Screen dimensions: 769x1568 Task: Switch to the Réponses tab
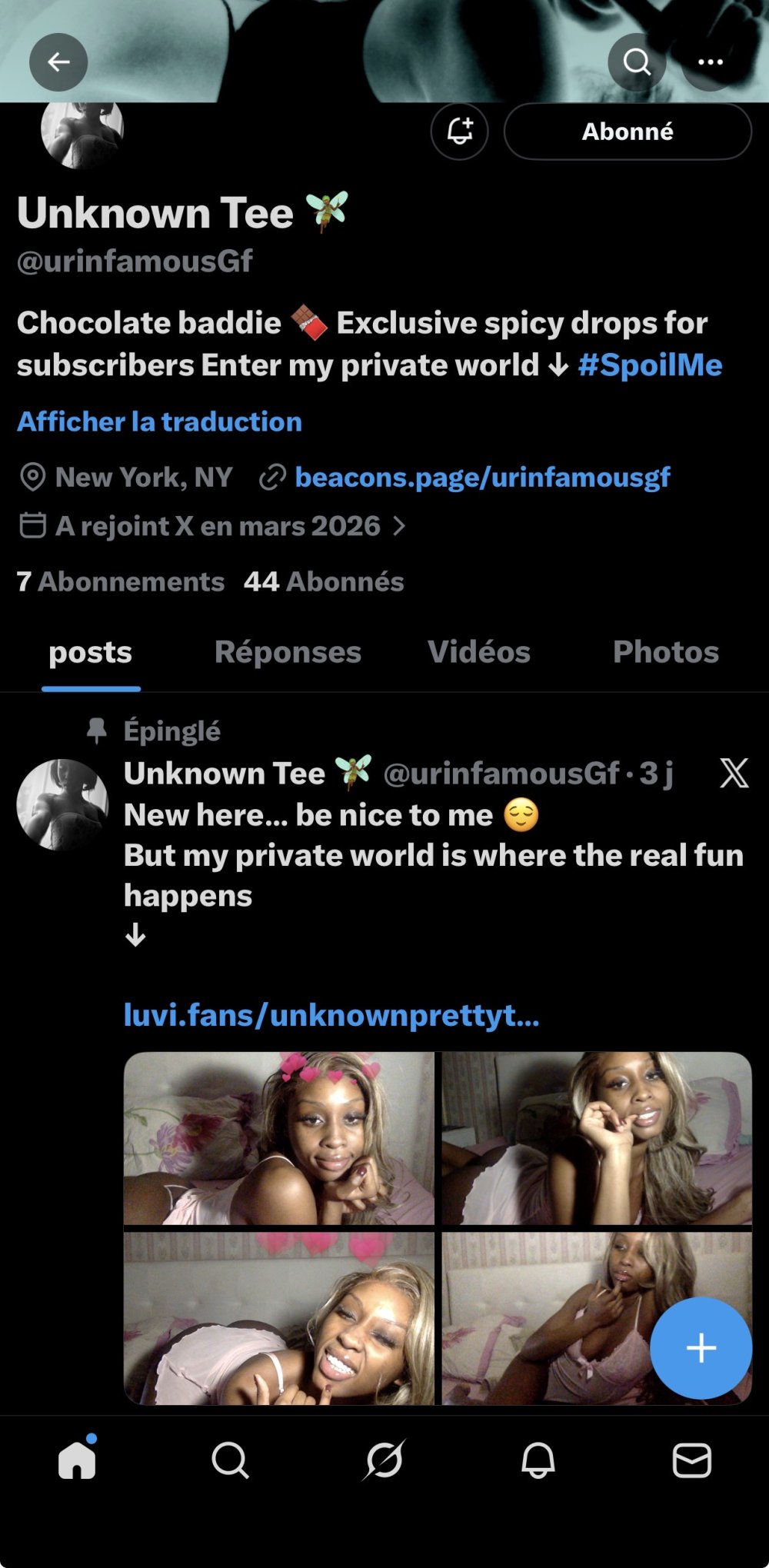tap(288, 652)
